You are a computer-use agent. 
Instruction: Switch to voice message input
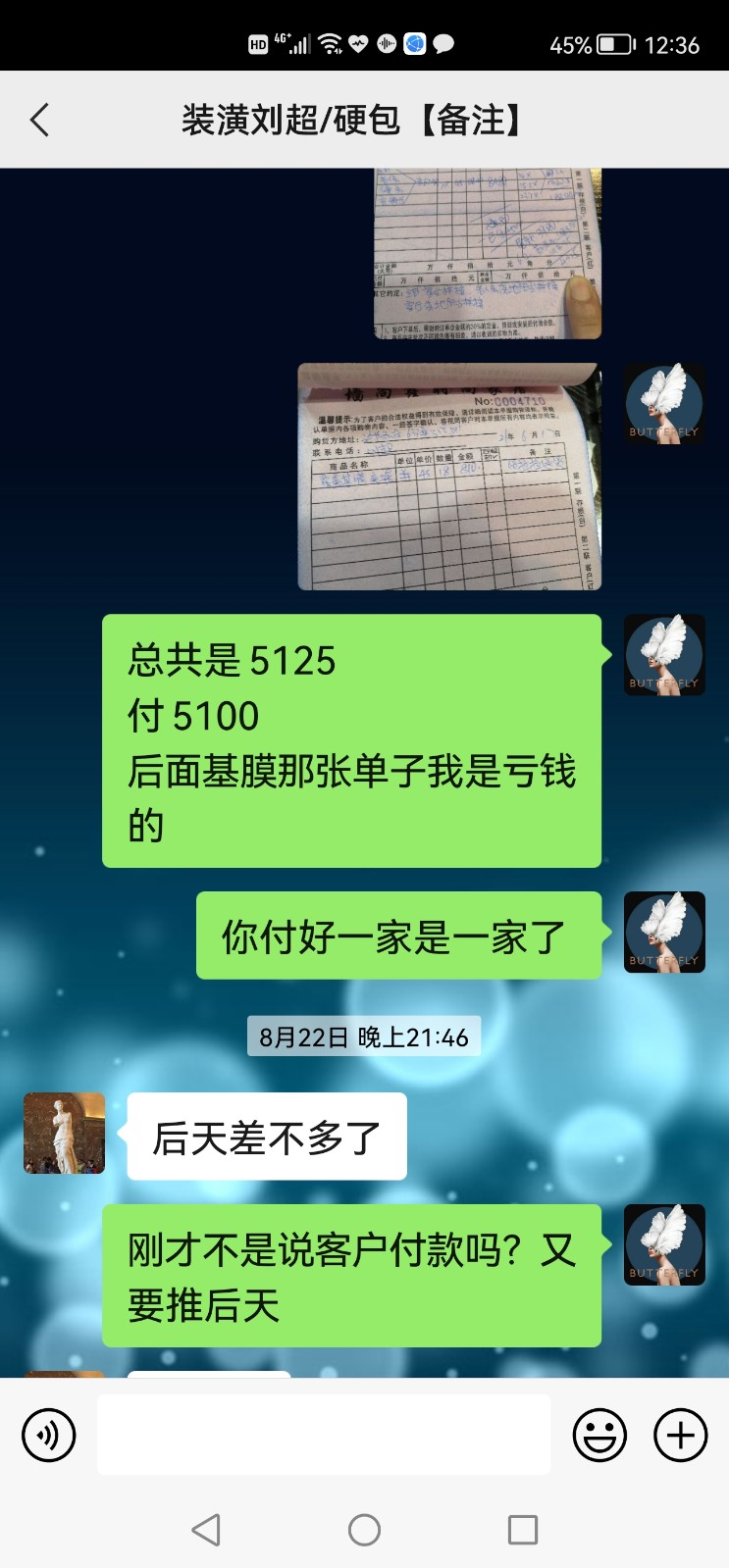coord(48,1436)
